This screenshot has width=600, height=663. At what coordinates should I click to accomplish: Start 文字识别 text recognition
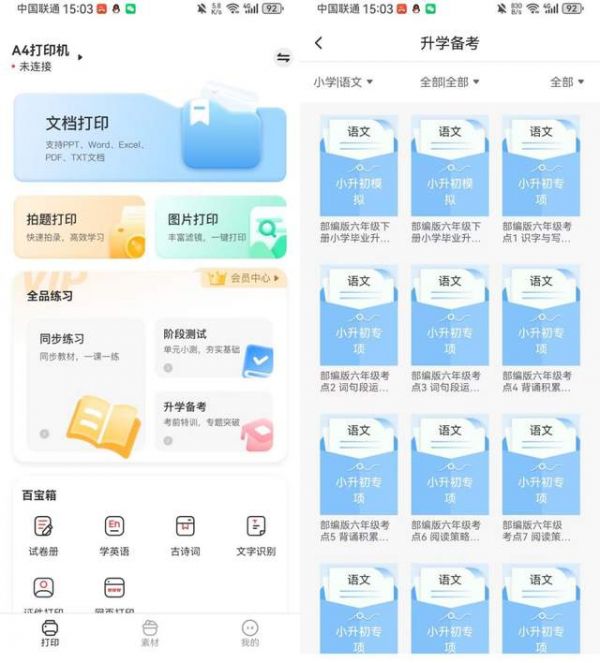point(256,536)
